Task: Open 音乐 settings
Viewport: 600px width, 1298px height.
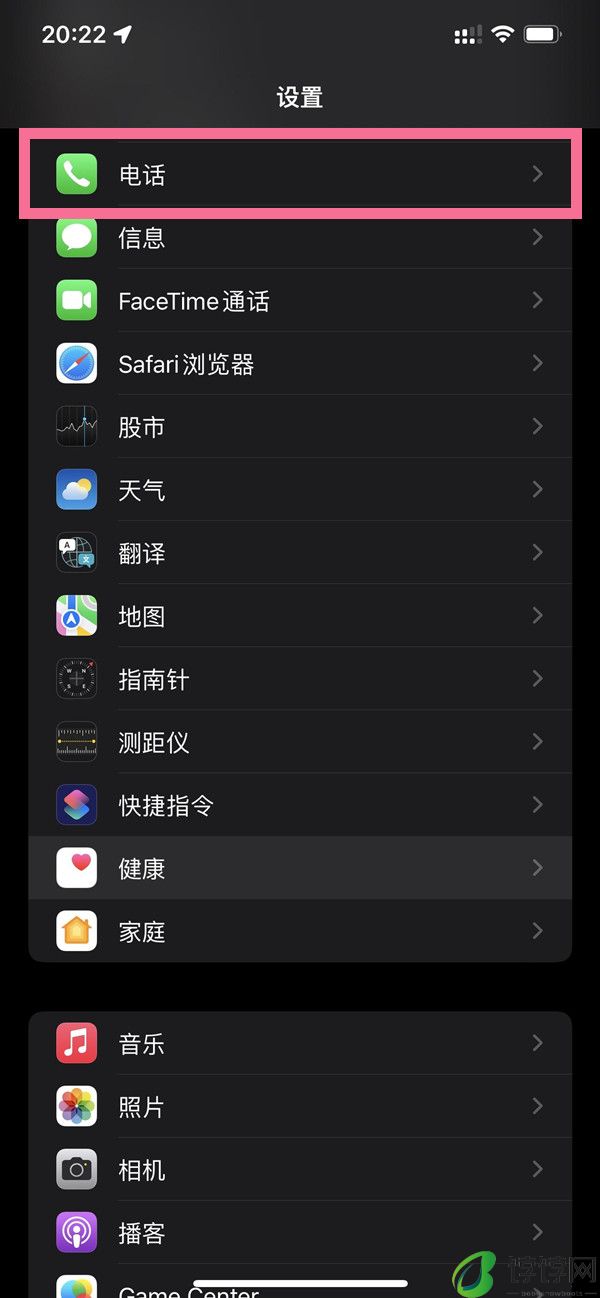Action: coord(300,1043)
